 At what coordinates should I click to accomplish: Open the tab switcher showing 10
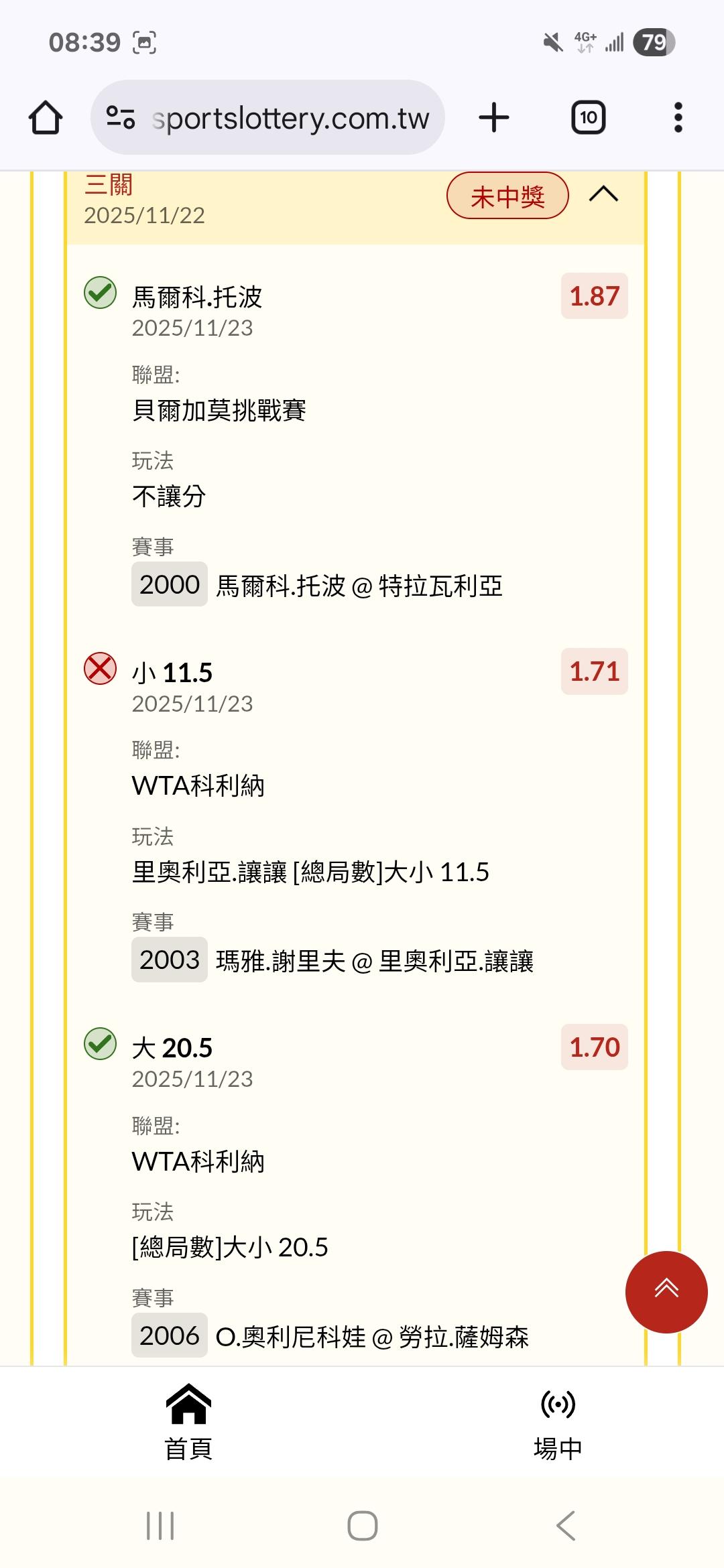[x=588, y=118]
